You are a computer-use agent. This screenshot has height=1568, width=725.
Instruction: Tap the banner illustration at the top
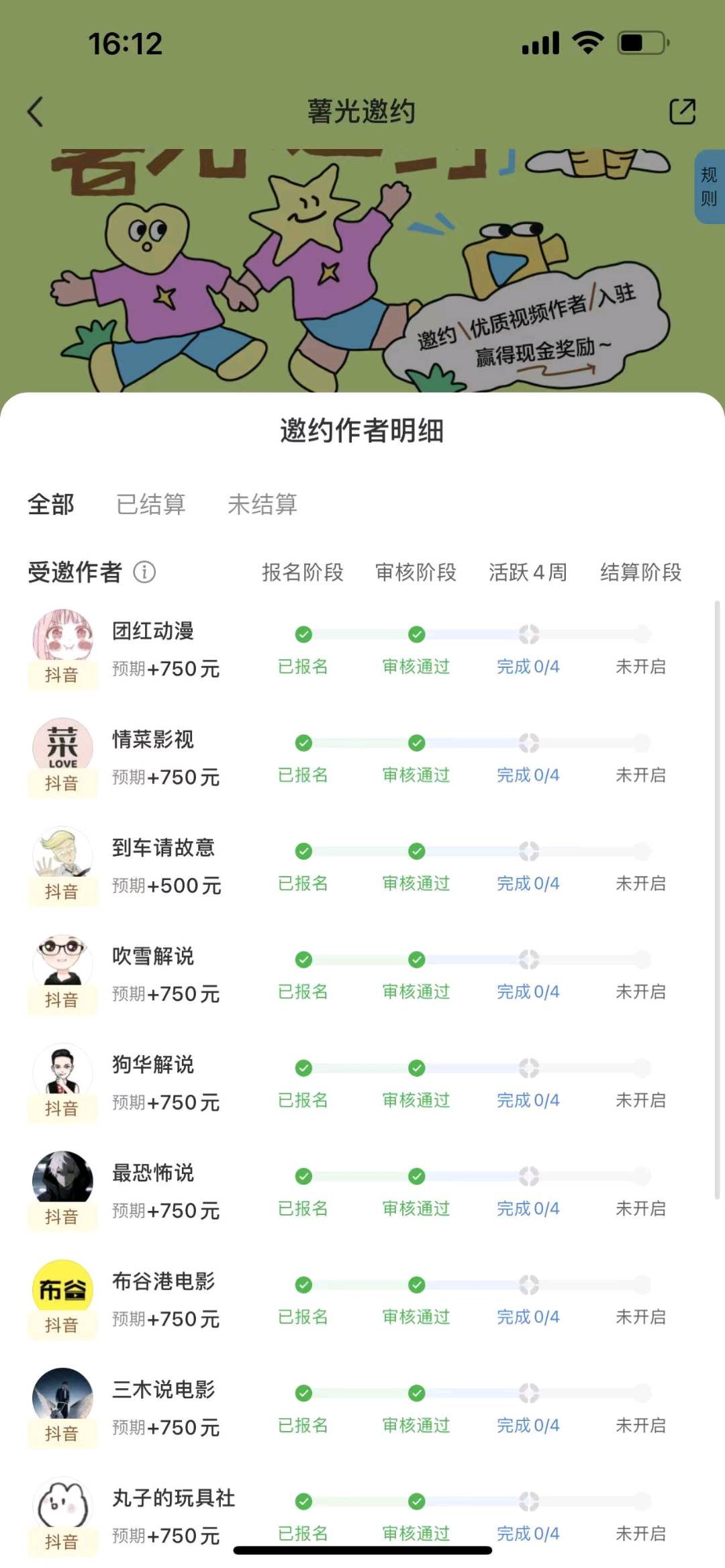tap(302, 268)
